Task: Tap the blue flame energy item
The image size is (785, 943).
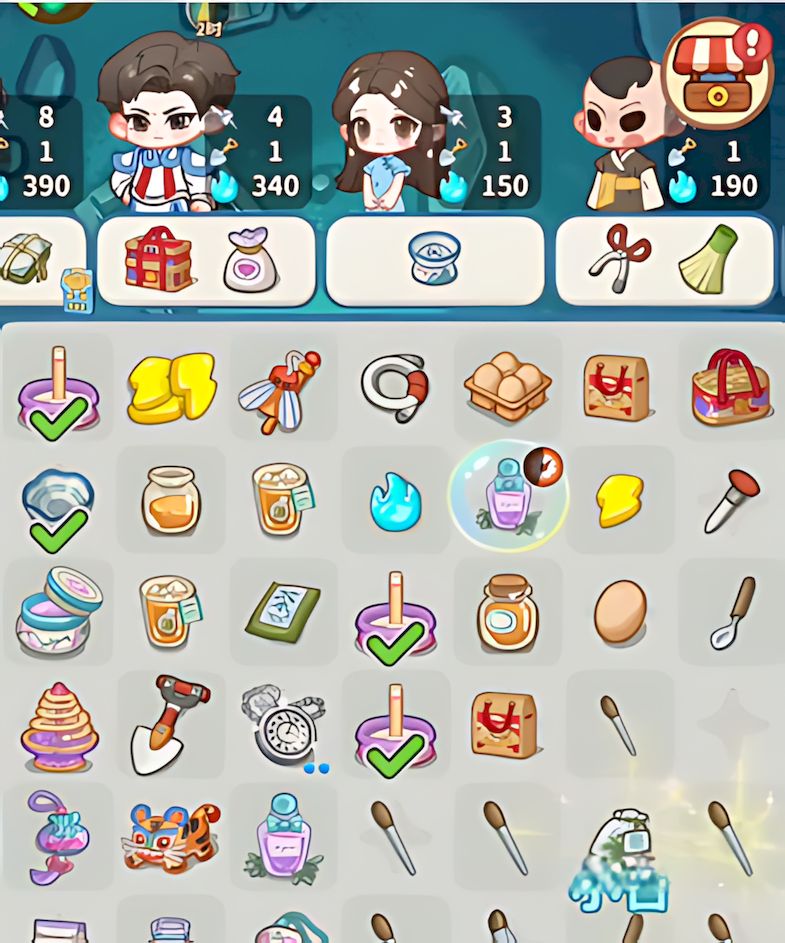Action: point(394,500)
